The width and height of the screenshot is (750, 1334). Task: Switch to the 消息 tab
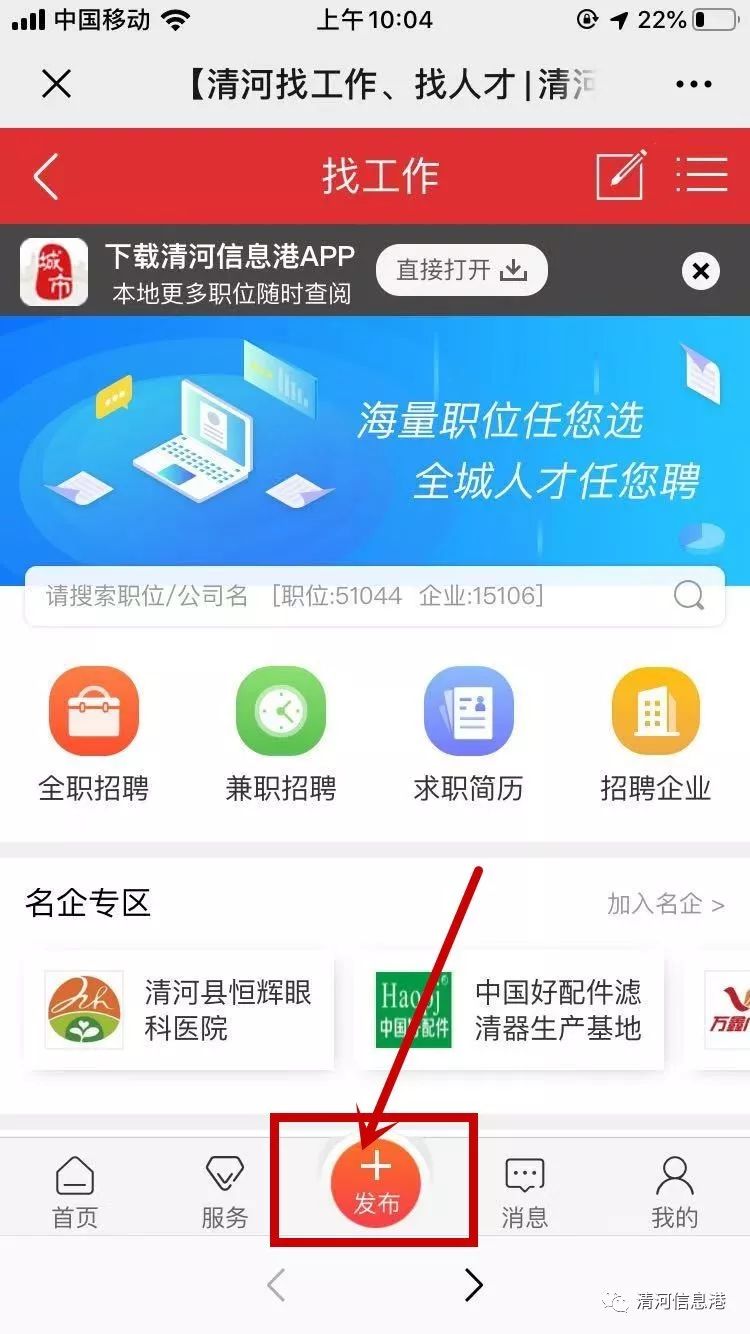(x=525, y=1192)
